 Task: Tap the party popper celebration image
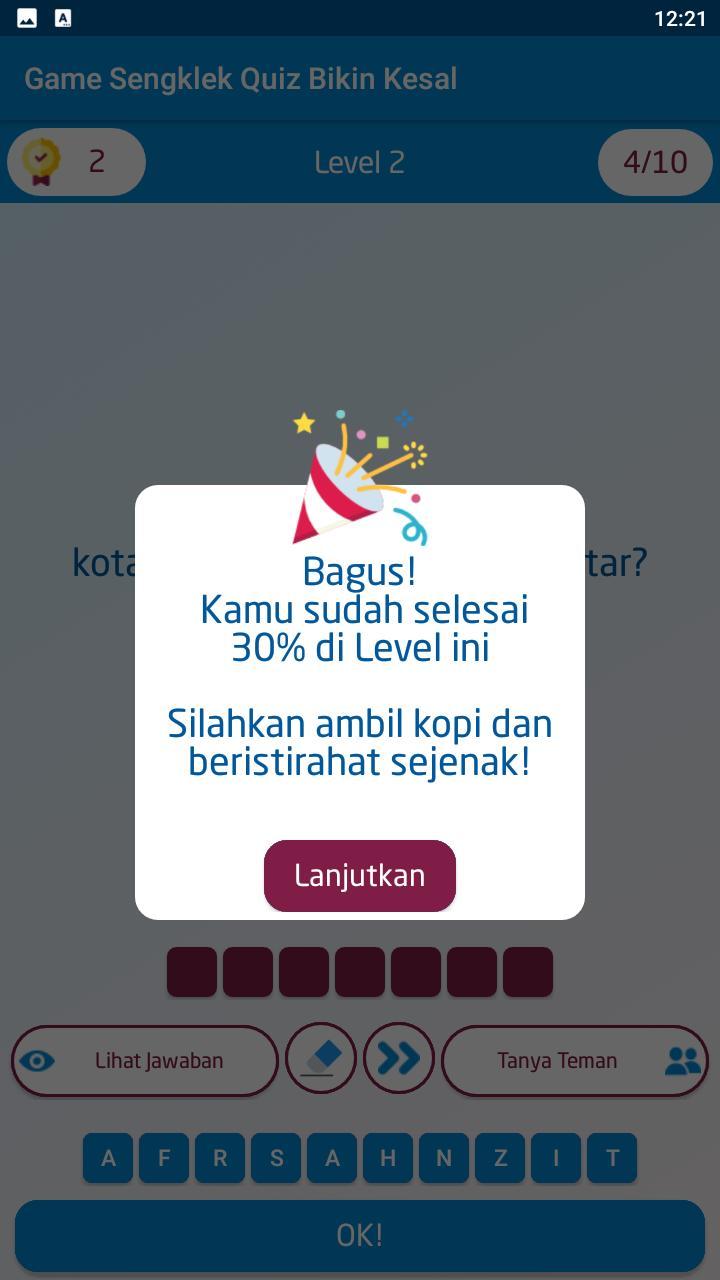point(360,470)
